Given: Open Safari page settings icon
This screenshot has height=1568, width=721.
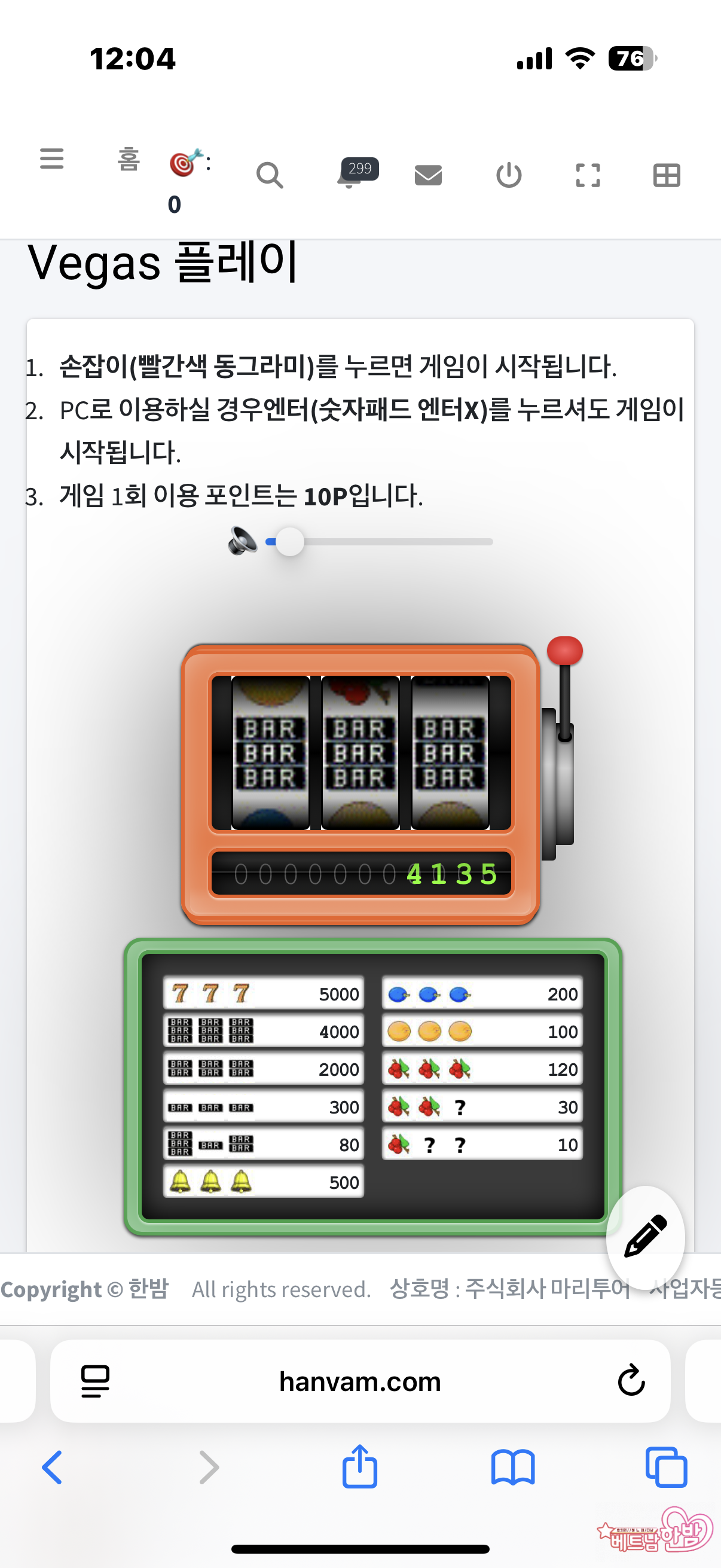Looking at the screenshot, I should pyautogui.click(x=95, y=1380).
